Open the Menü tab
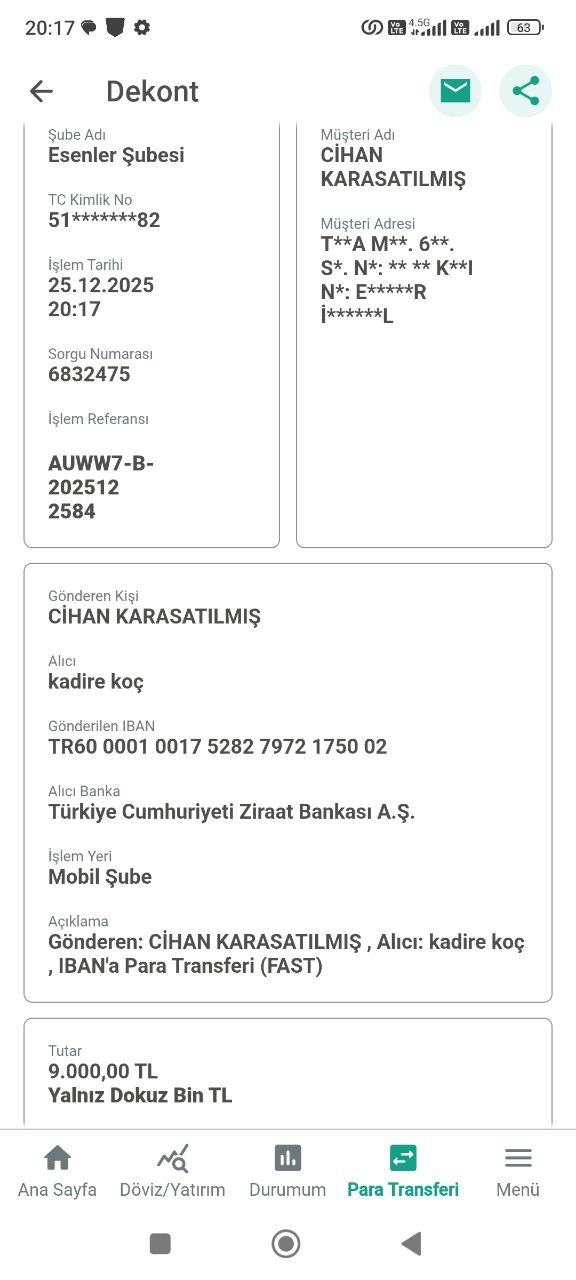The image size is (576, 1280). (x=518, y=1172)
